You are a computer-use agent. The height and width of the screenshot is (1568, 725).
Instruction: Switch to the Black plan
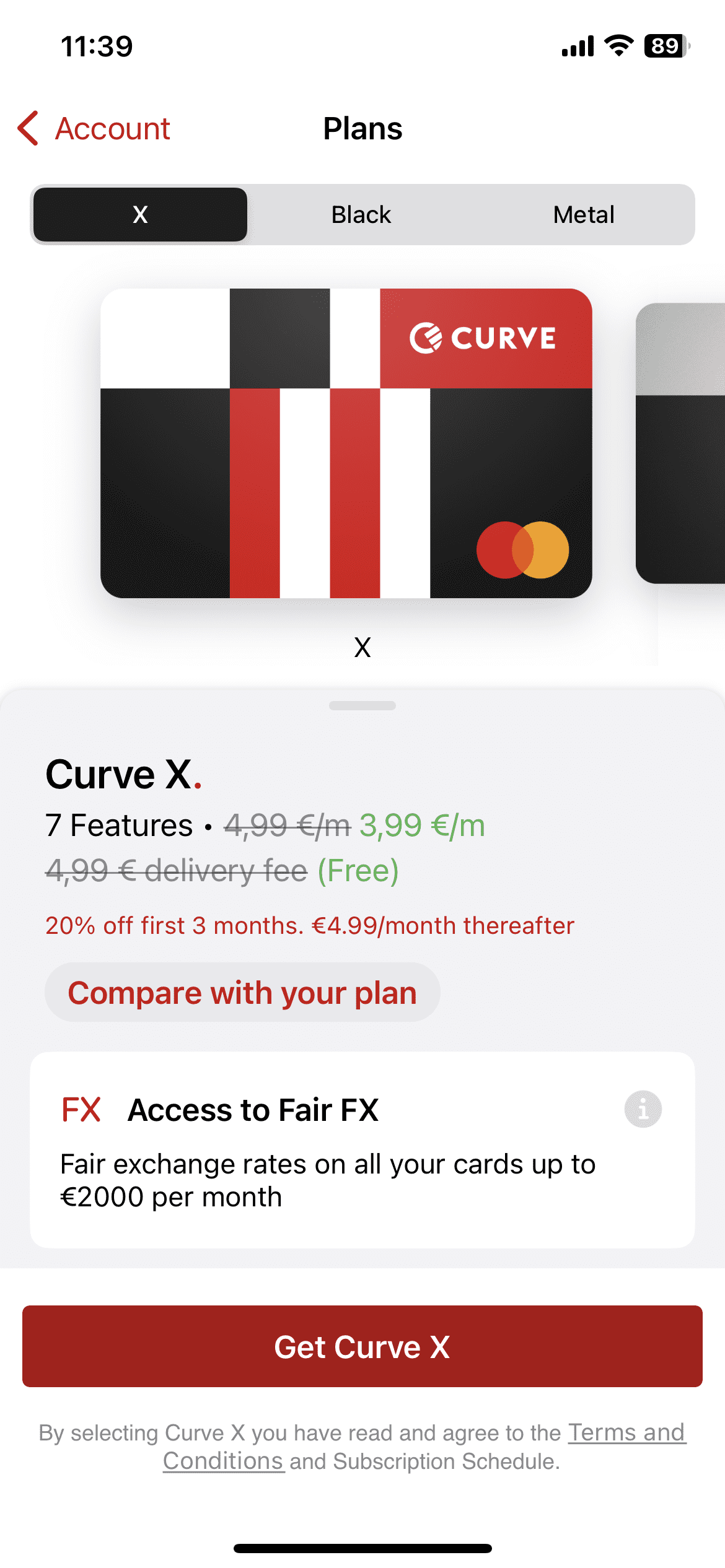tap(361, 215)
